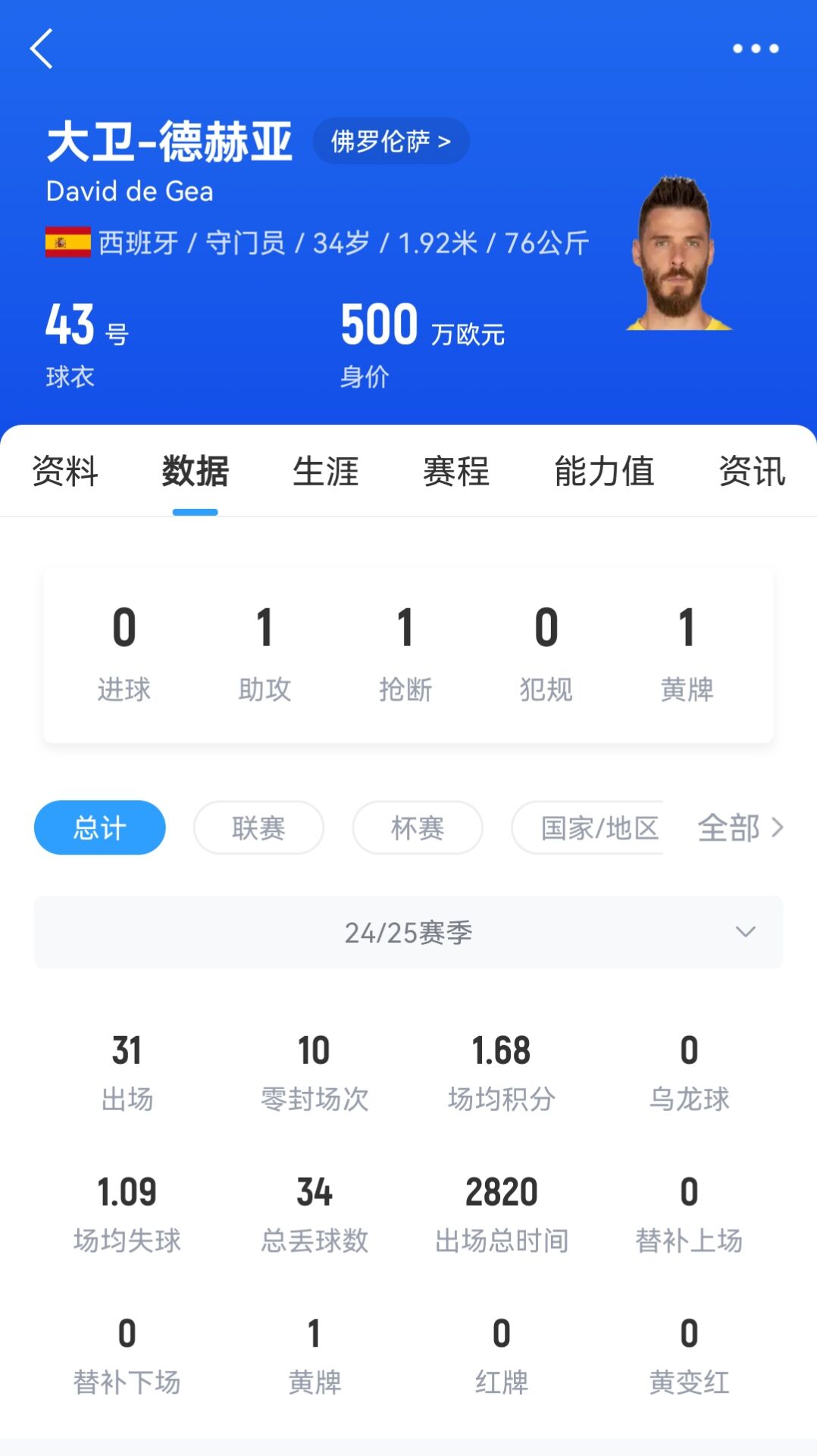
Task: Switch to the 生涯 tab
Action: coord(326,471)
